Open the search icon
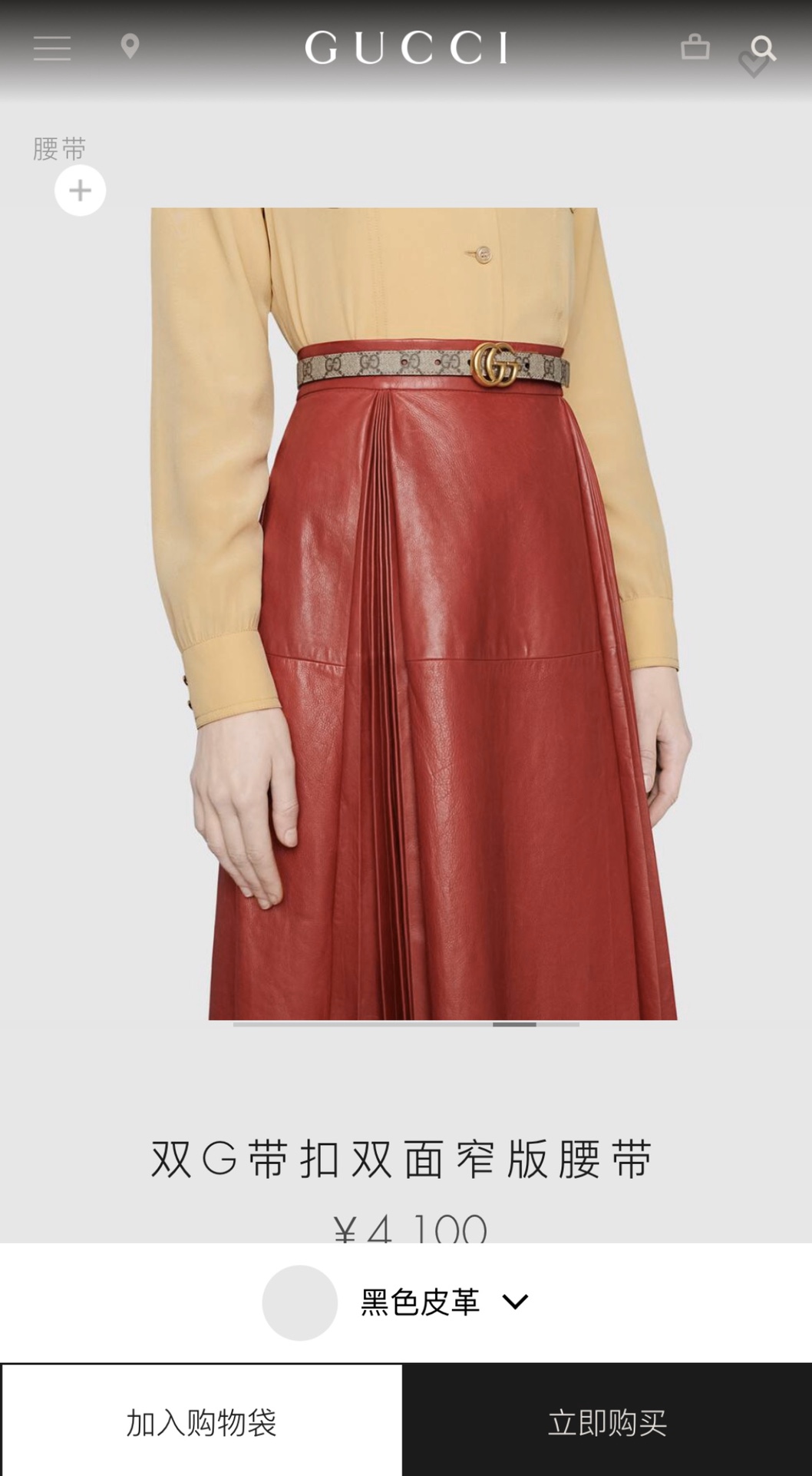 tap(764, 47)
